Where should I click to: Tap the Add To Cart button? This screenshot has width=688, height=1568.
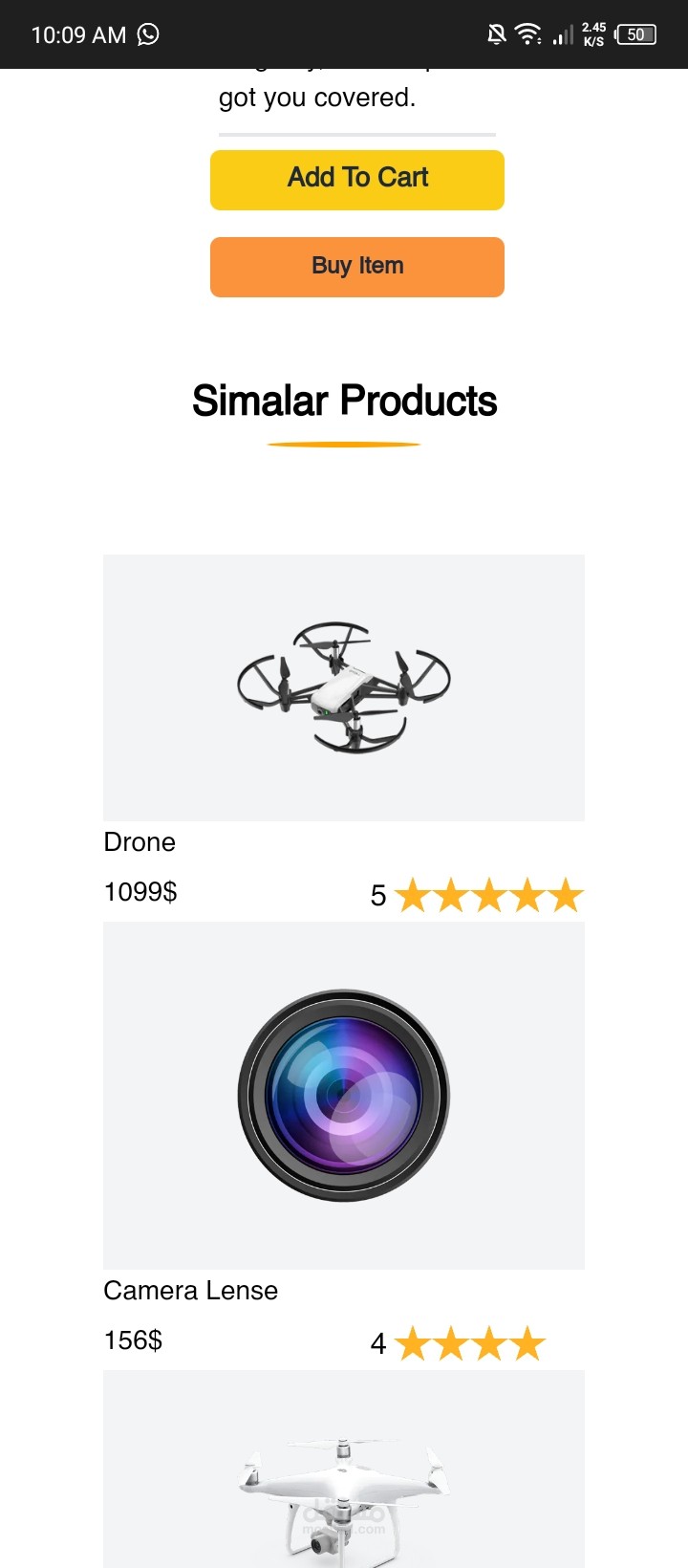point(357,180)
